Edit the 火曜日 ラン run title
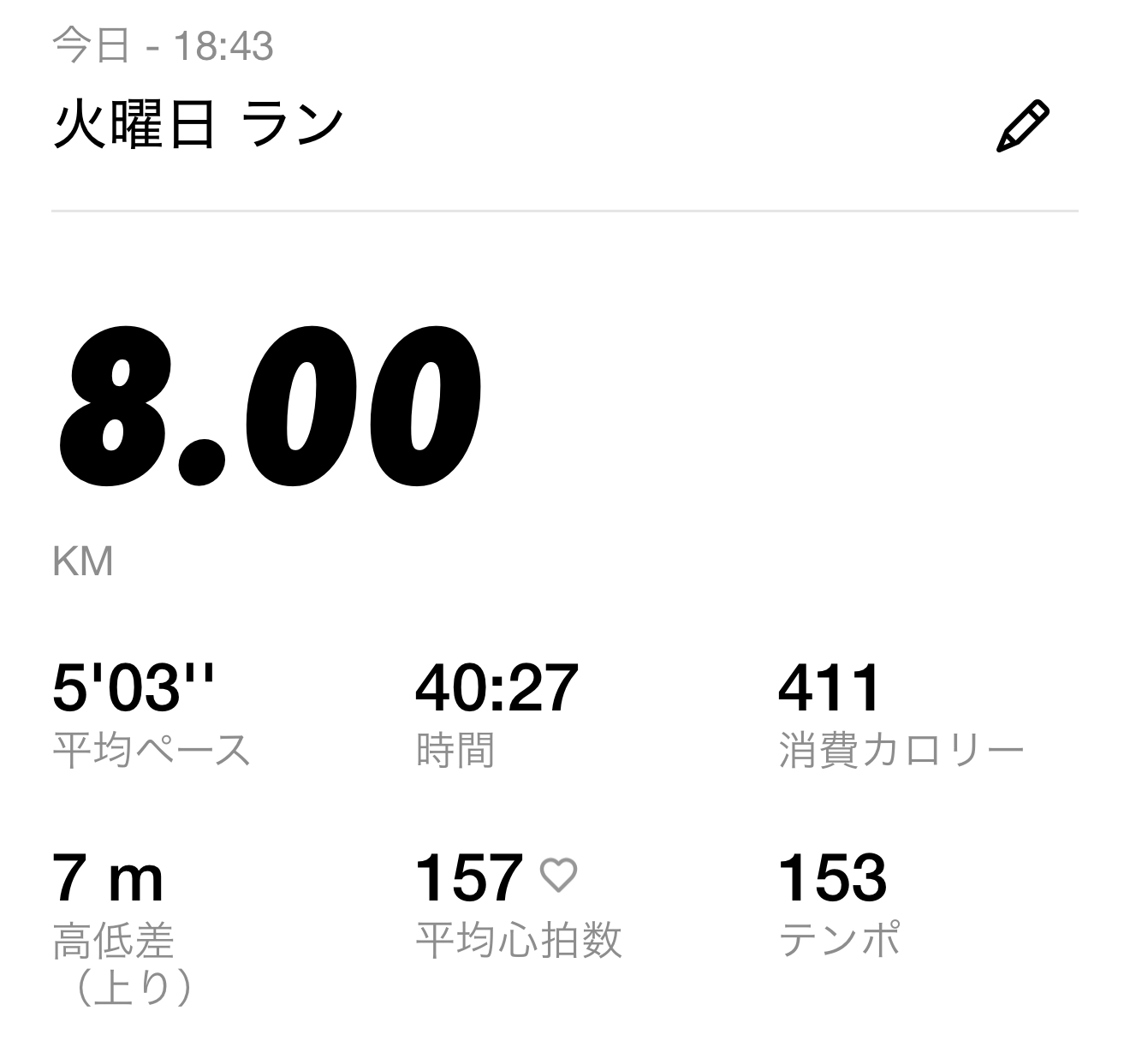The height and width of the screenshot is (1064, 1130). tap(1022, 128)
